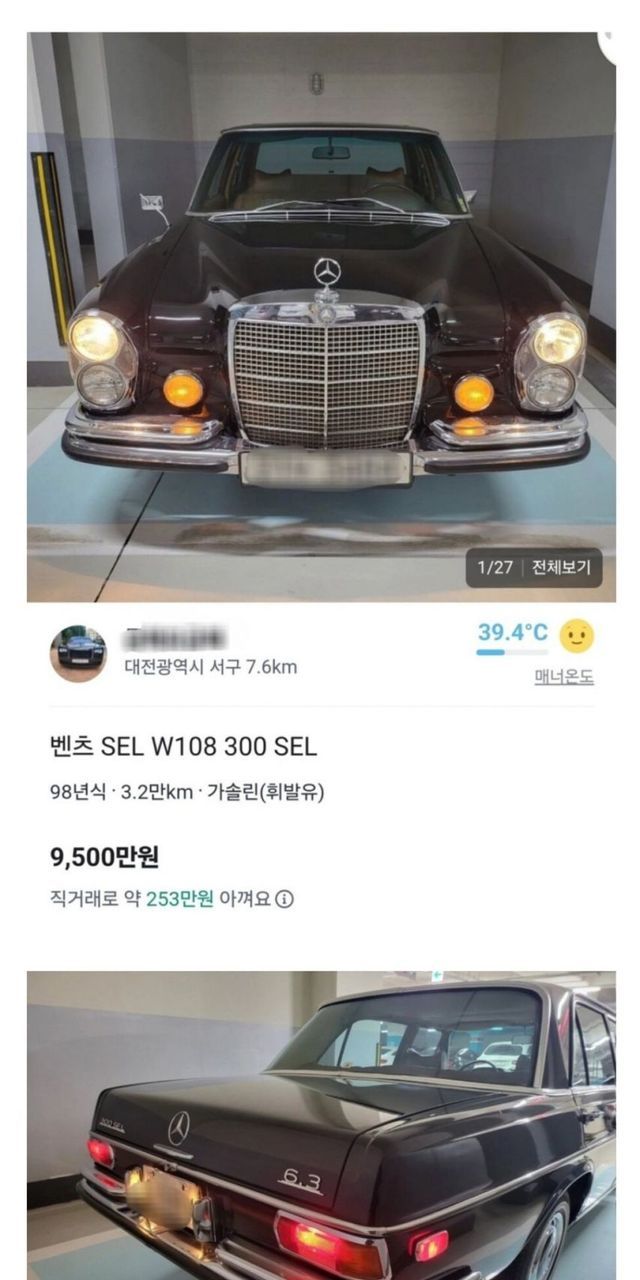This screenshot has width=640, height=1280.
Task: Open the seller's profile picture
Action: tap(78, 654)
